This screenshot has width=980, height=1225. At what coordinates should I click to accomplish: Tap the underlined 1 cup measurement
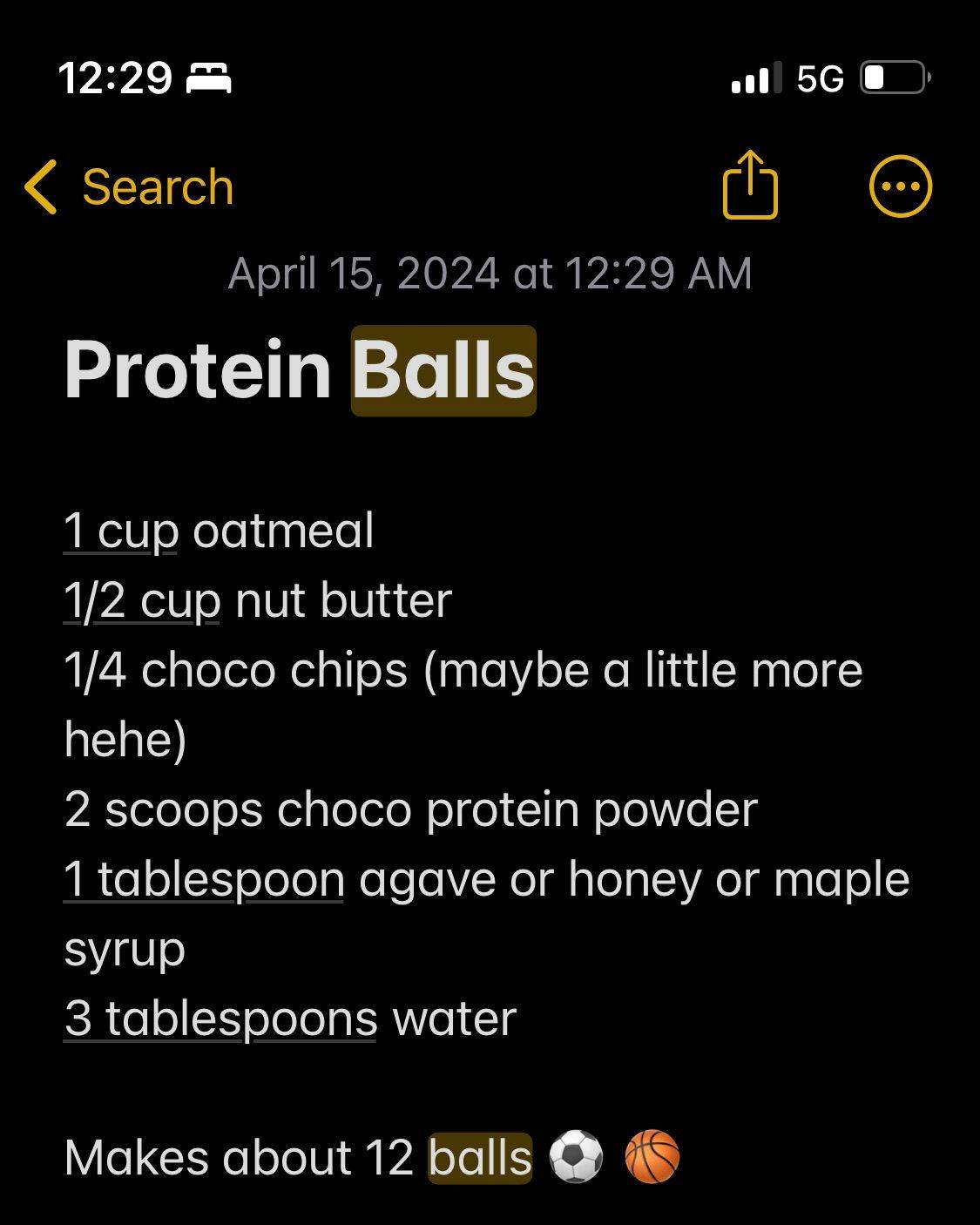(121, 531)
